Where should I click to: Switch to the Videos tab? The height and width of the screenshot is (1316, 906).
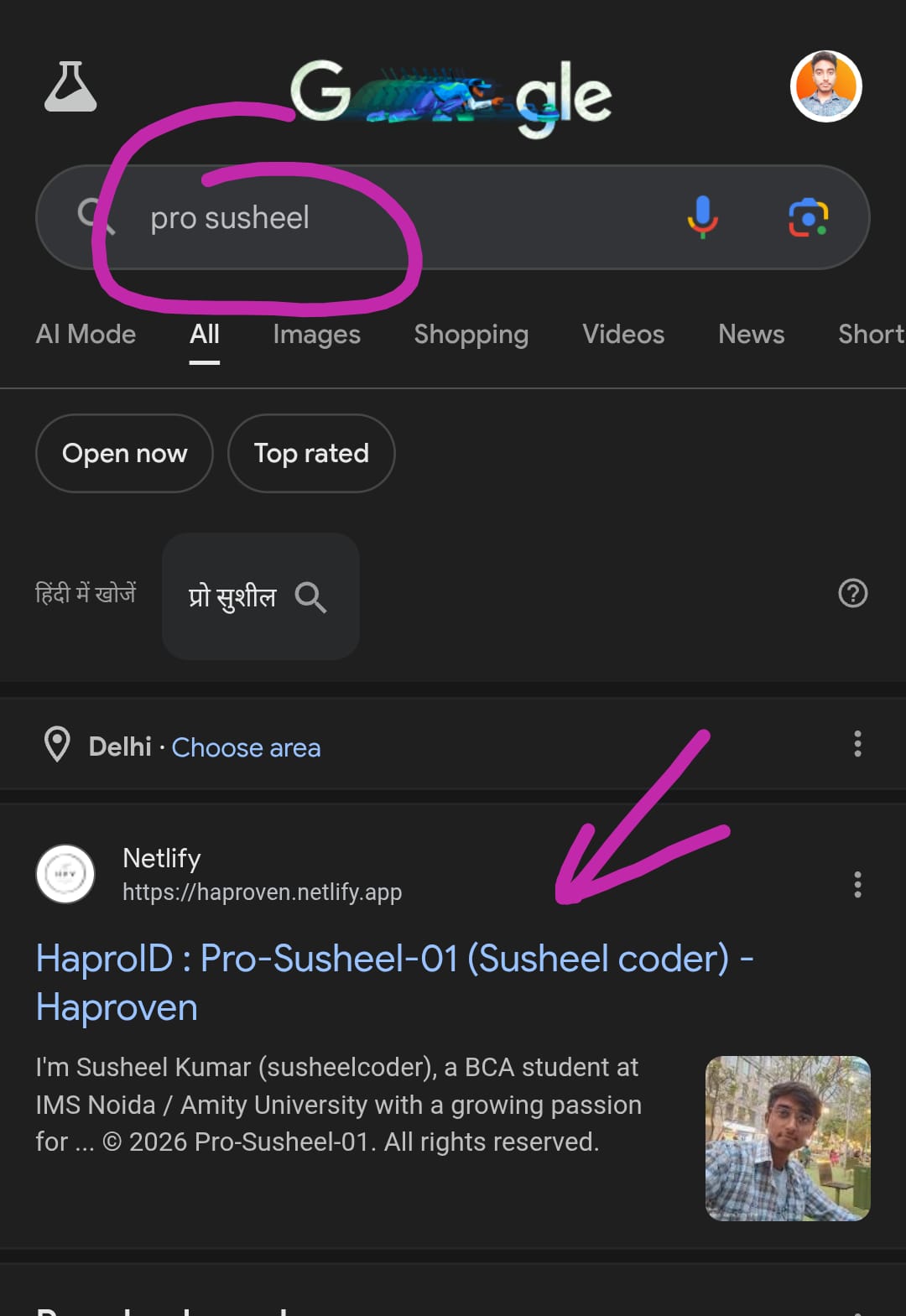click(x=623, y=335)
